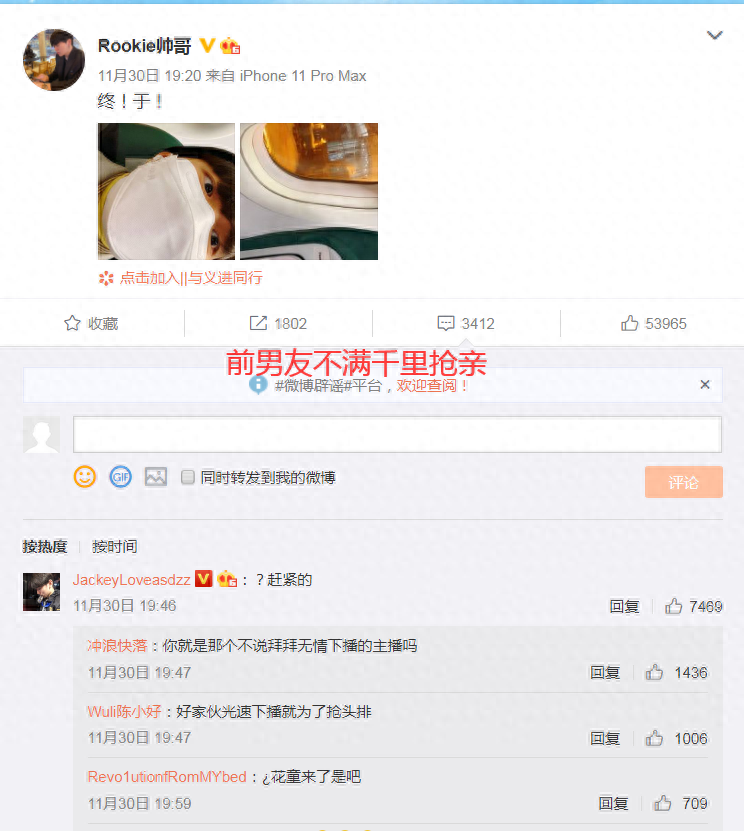Expand the post options chevron

coord(714,36)
